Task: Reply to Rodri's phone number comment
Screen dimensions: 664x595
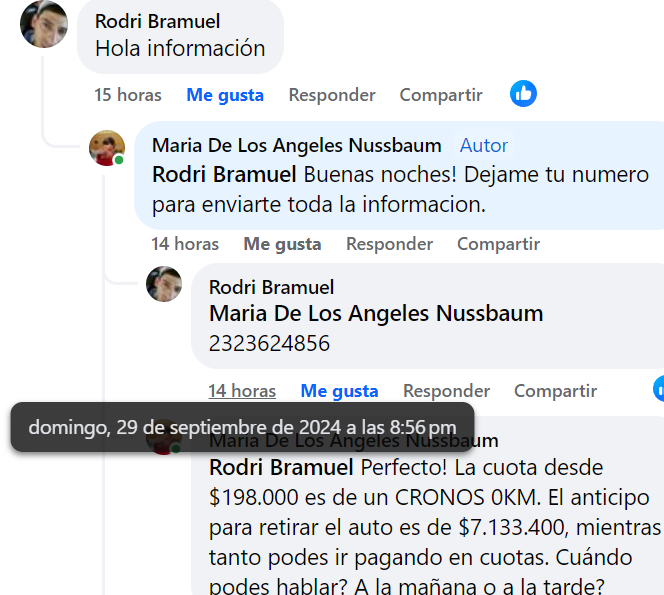Action: click(x=446, y=391)
